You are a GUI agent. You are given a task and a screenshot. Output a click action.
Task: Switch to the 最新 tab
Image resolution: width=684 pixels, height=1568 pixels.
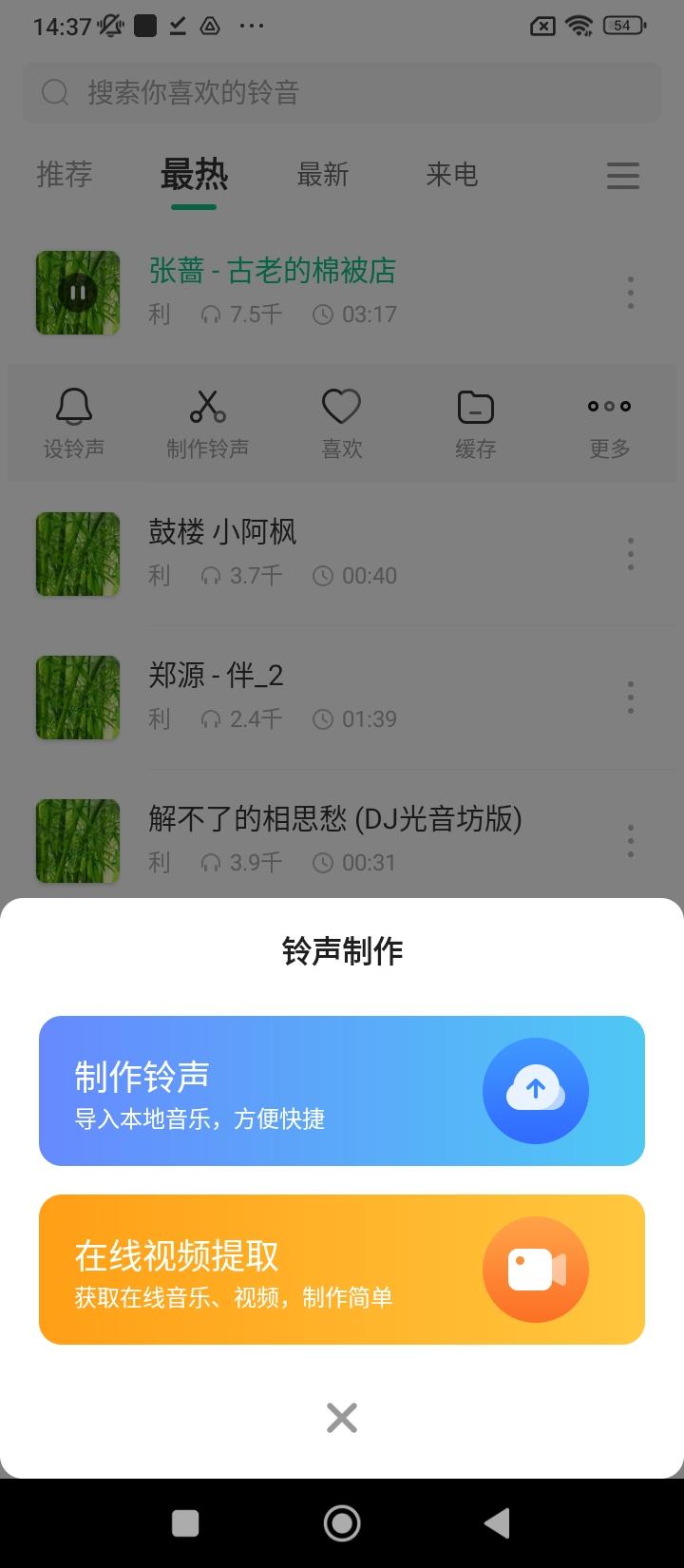[x=325, y=175]
